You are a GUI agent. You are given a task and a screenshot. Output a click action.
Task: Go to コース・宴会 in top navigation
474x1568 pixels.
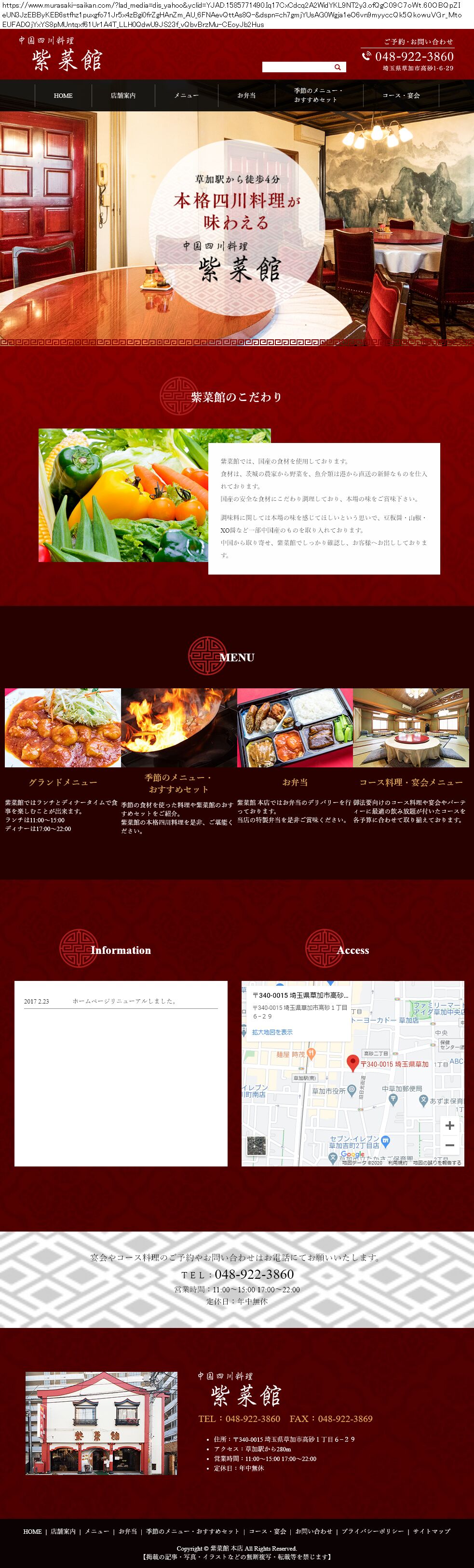coord(401,95)
